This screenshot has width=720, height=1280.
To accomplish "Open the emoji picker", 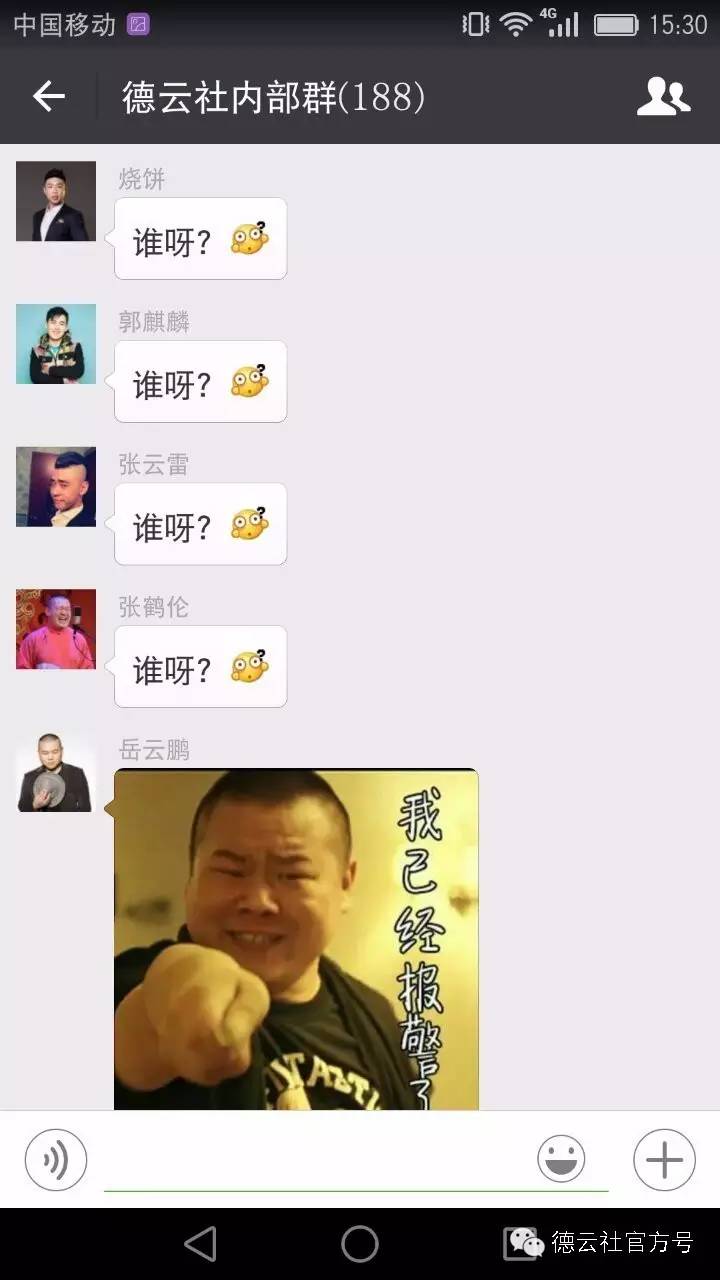I will [561, 1160].
